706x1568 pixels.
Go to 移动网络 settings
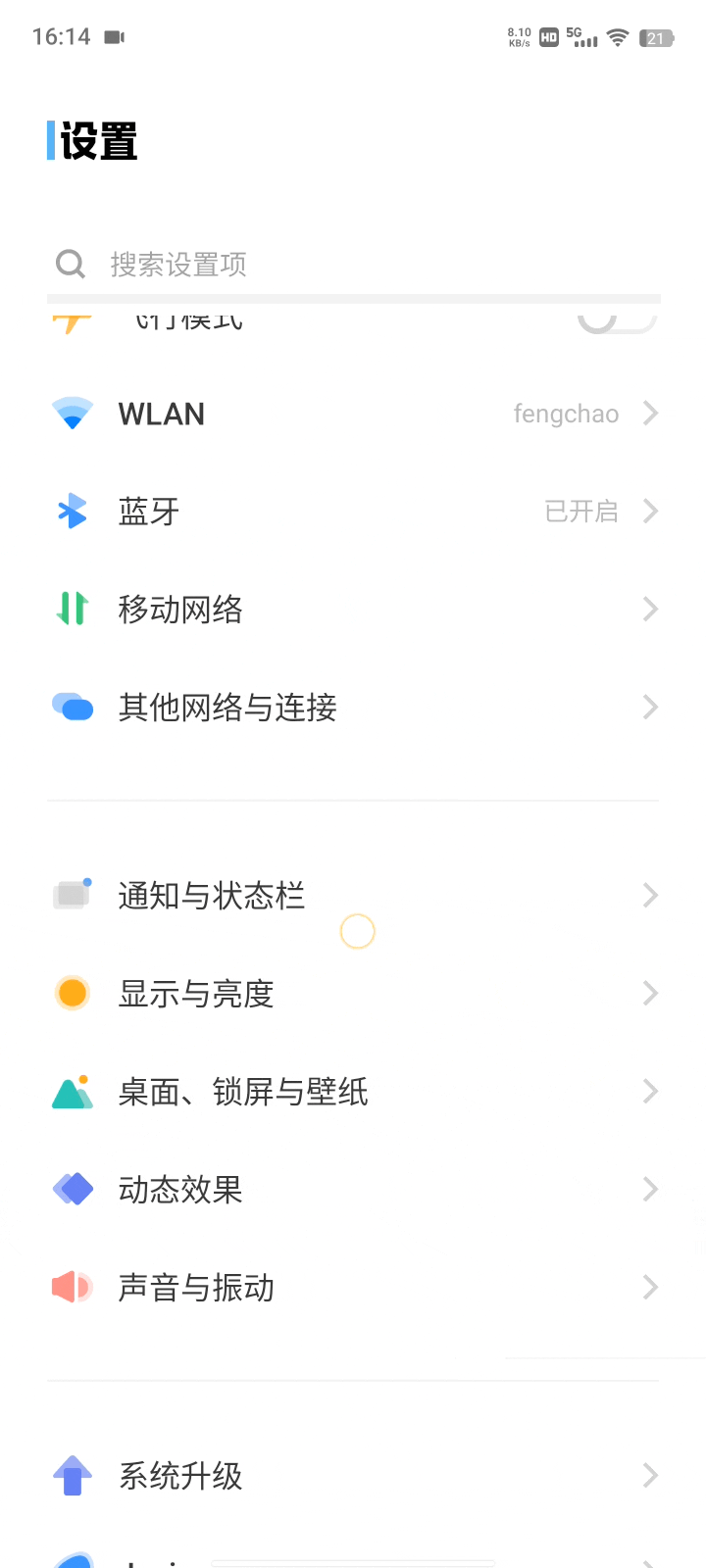[353, 610]
